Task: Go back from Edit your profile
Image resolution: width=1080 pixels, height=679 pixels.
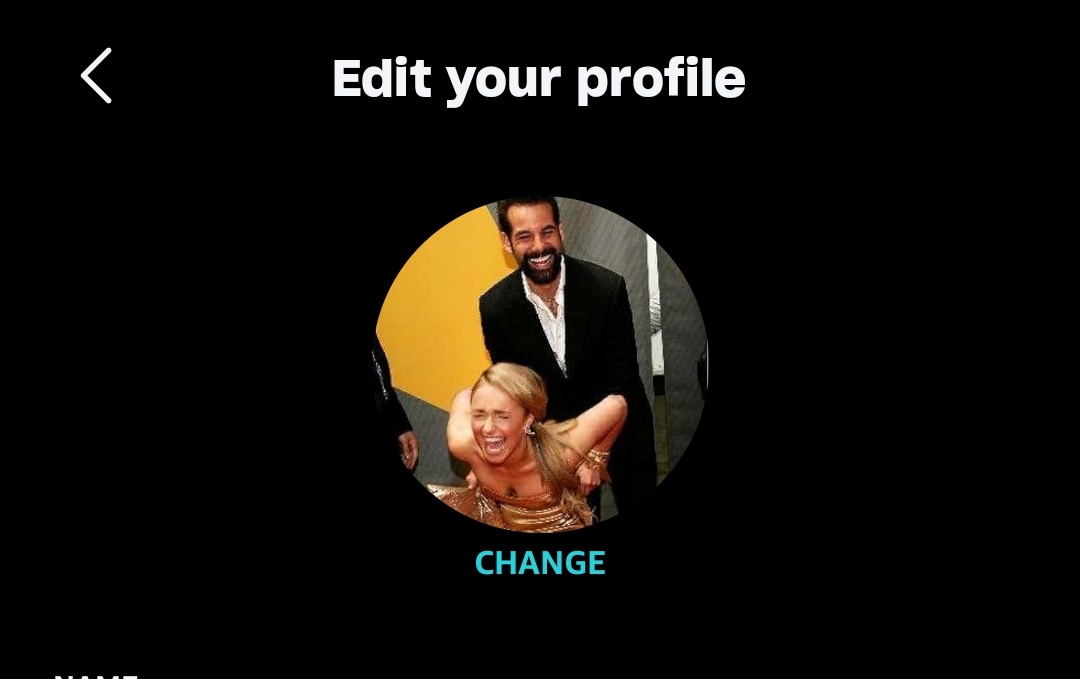Action: click(96, 76)
